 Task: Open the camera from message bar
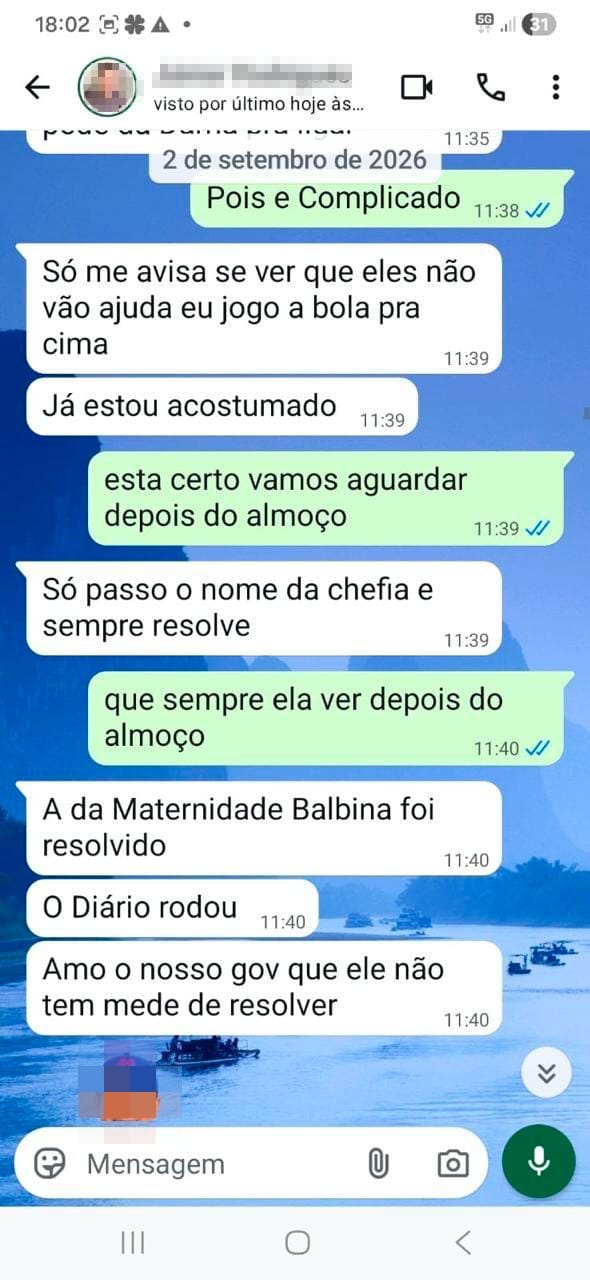[x=453, y=1164]
